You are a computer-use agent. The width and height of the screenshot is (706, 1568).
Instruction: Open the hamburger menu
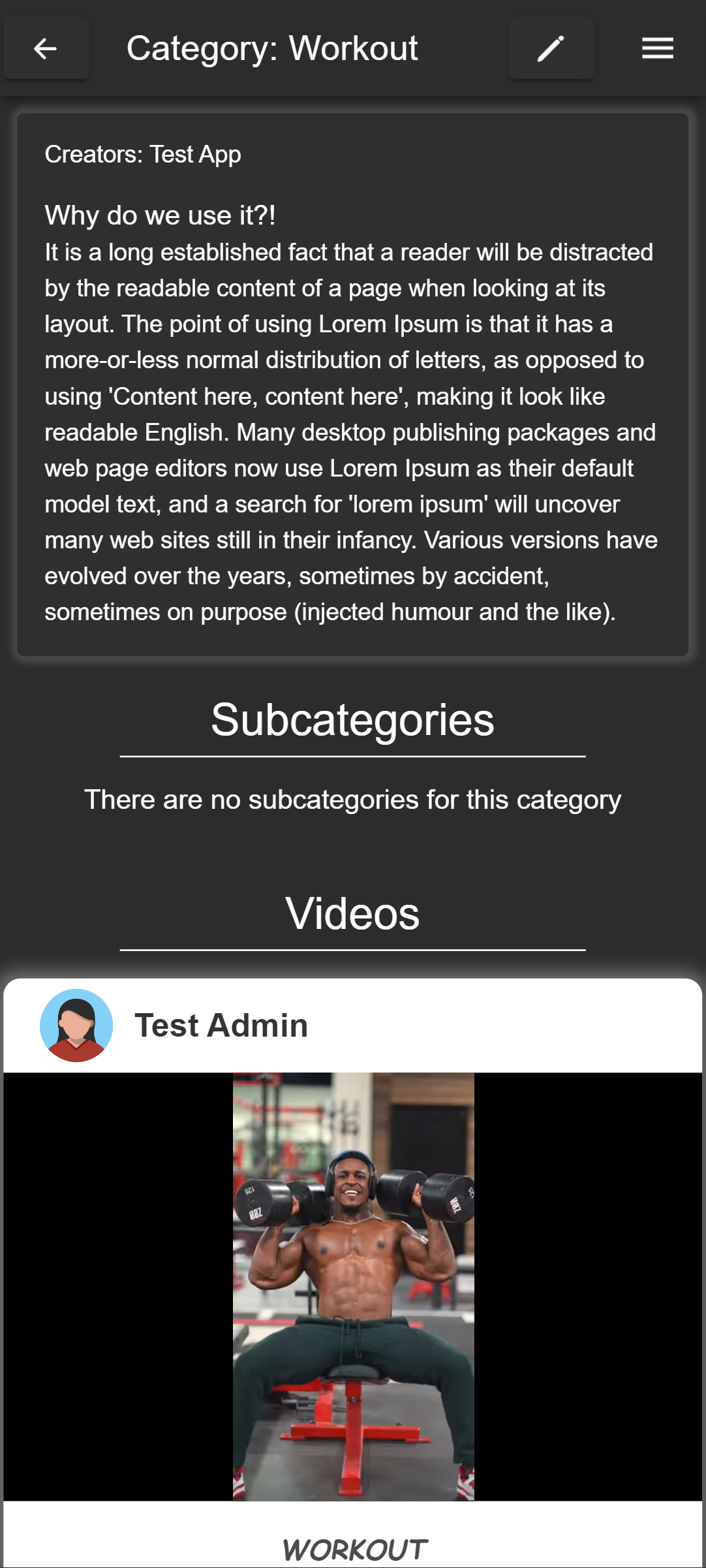(x=657, y=48)
